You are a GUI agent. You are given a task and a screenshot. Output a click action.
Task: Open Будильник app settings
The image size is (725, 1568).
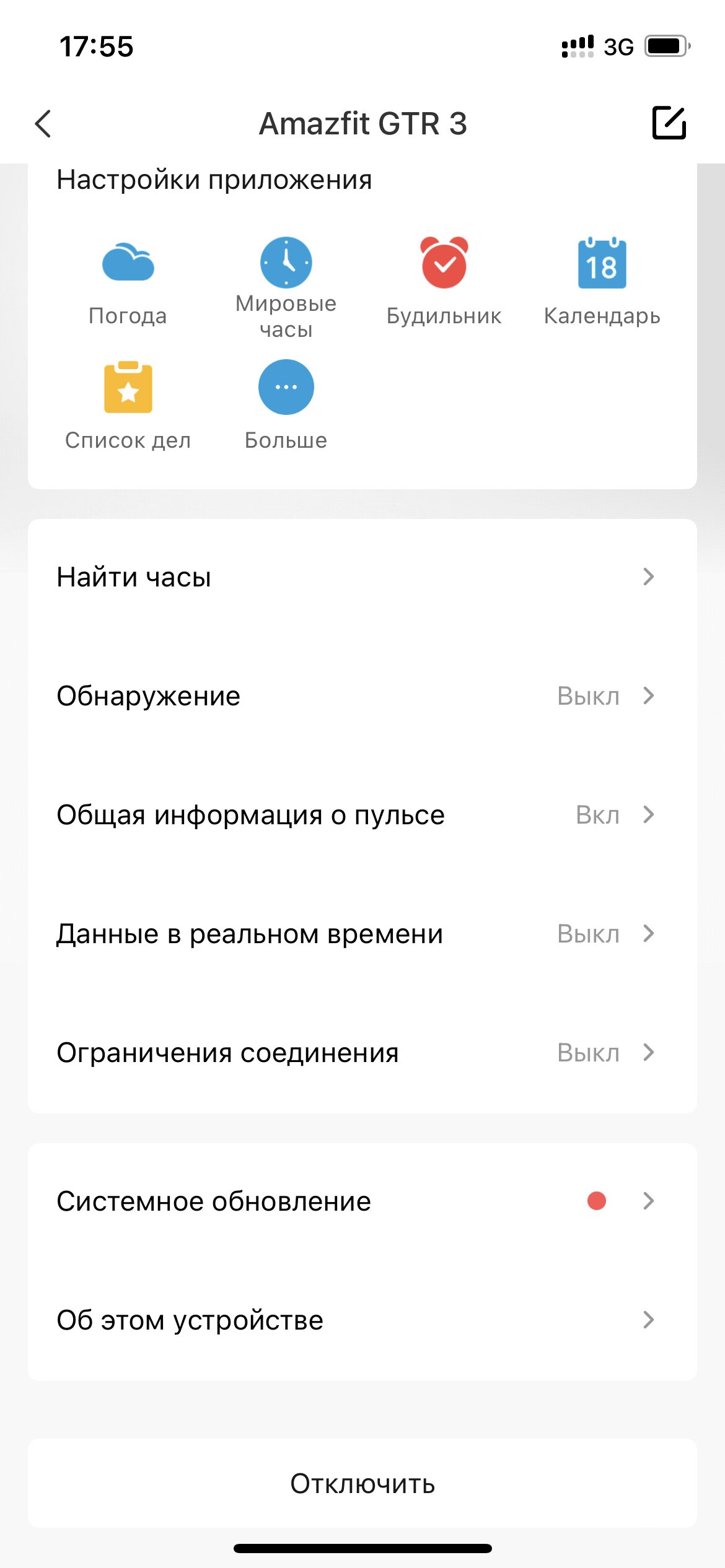[x=444, y=282]
